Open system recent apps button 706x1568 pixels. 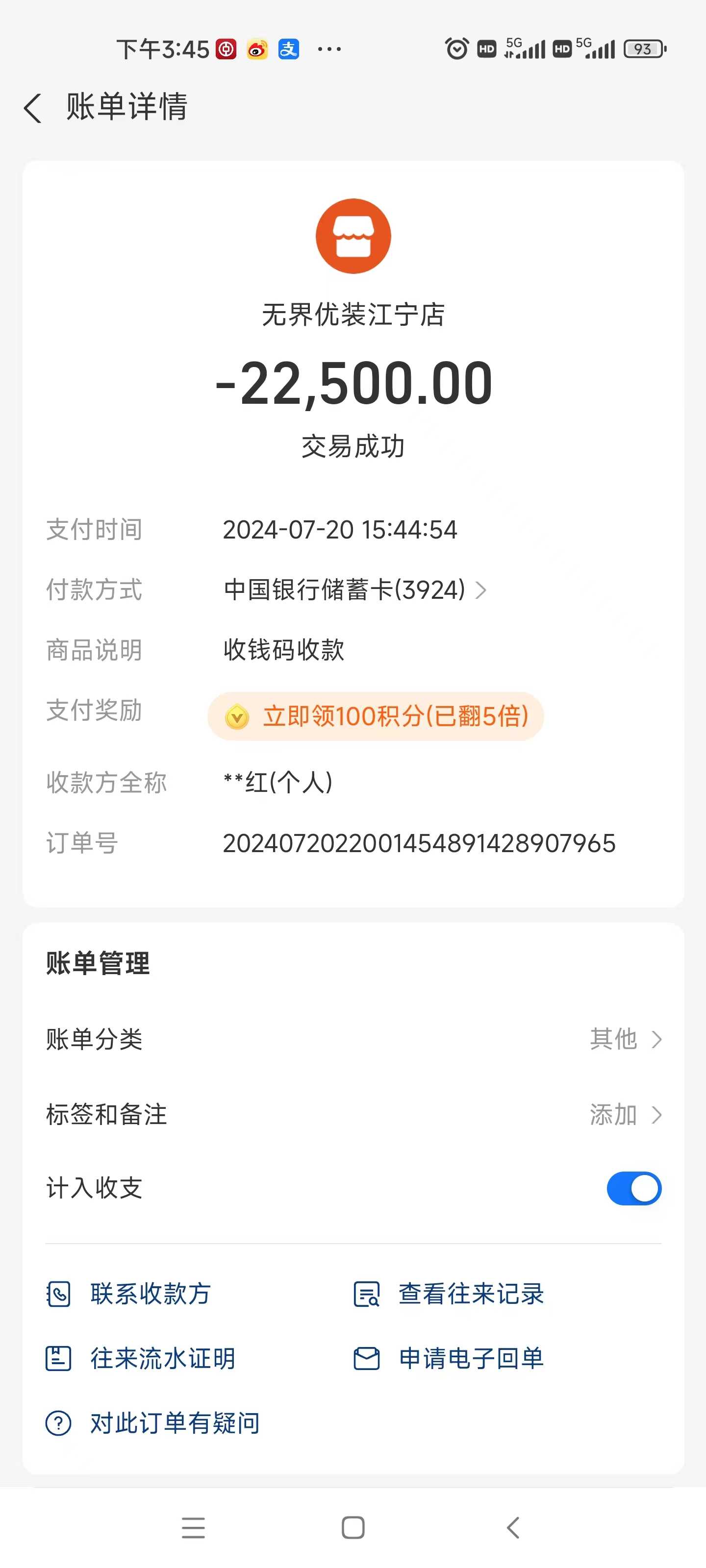193,1527
